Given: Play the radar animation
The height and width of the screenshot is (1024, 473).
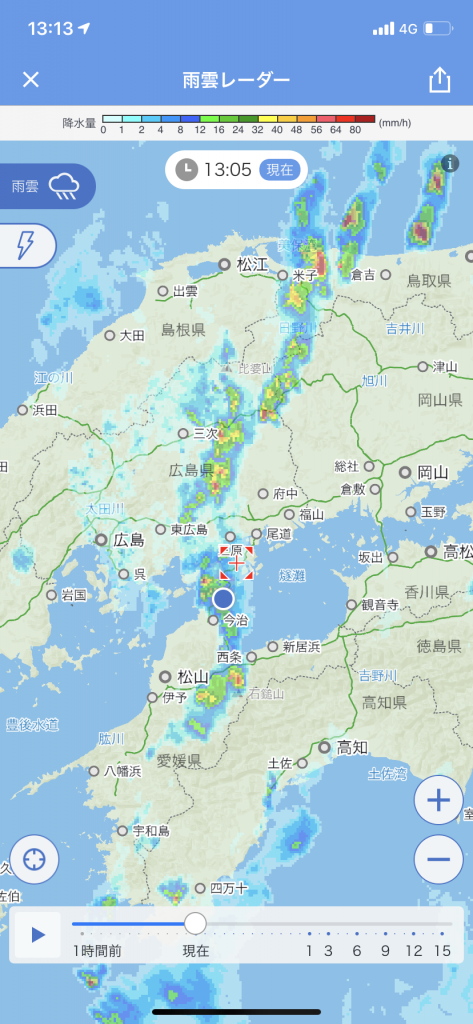Looking at the screenshot, I should (38, 935).
